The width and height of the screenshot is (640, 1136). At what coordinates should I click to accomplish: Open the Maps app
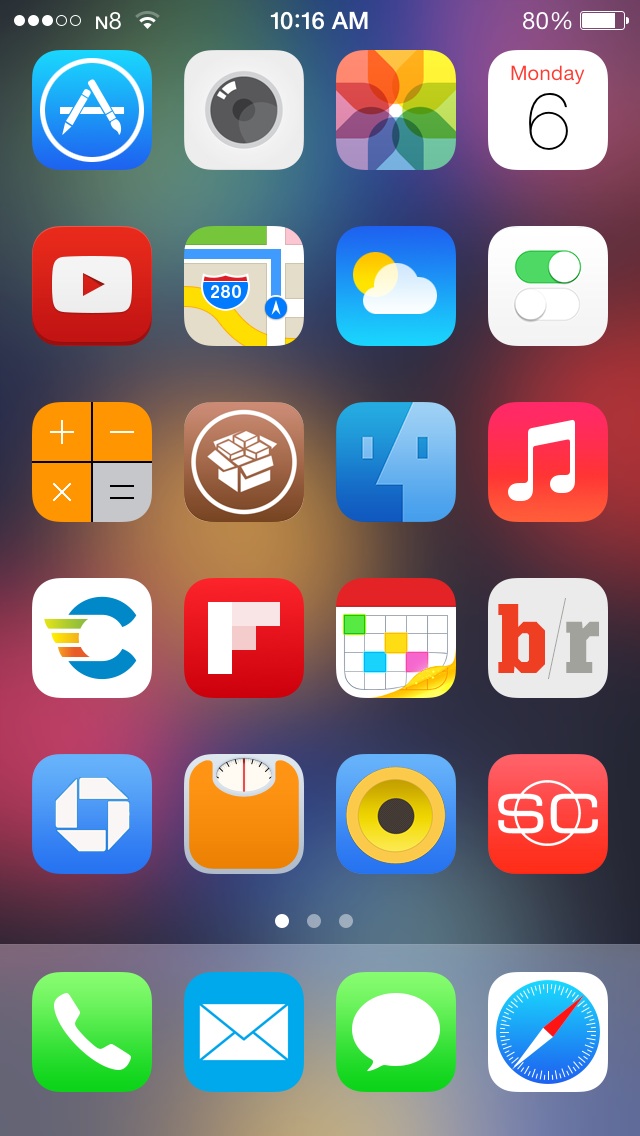coord(244,286)
